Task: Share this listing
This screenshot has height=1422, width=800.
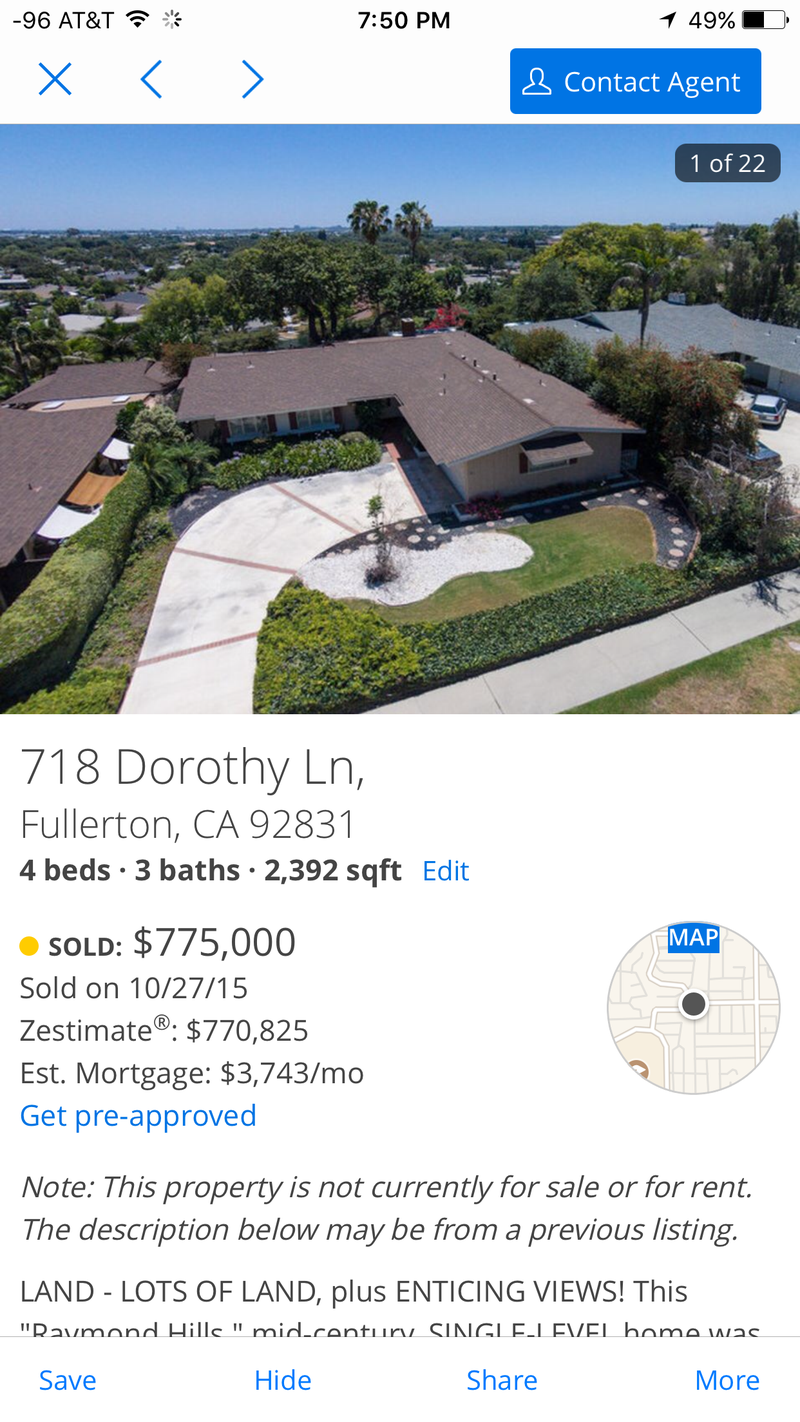Action: (502, 1380)
